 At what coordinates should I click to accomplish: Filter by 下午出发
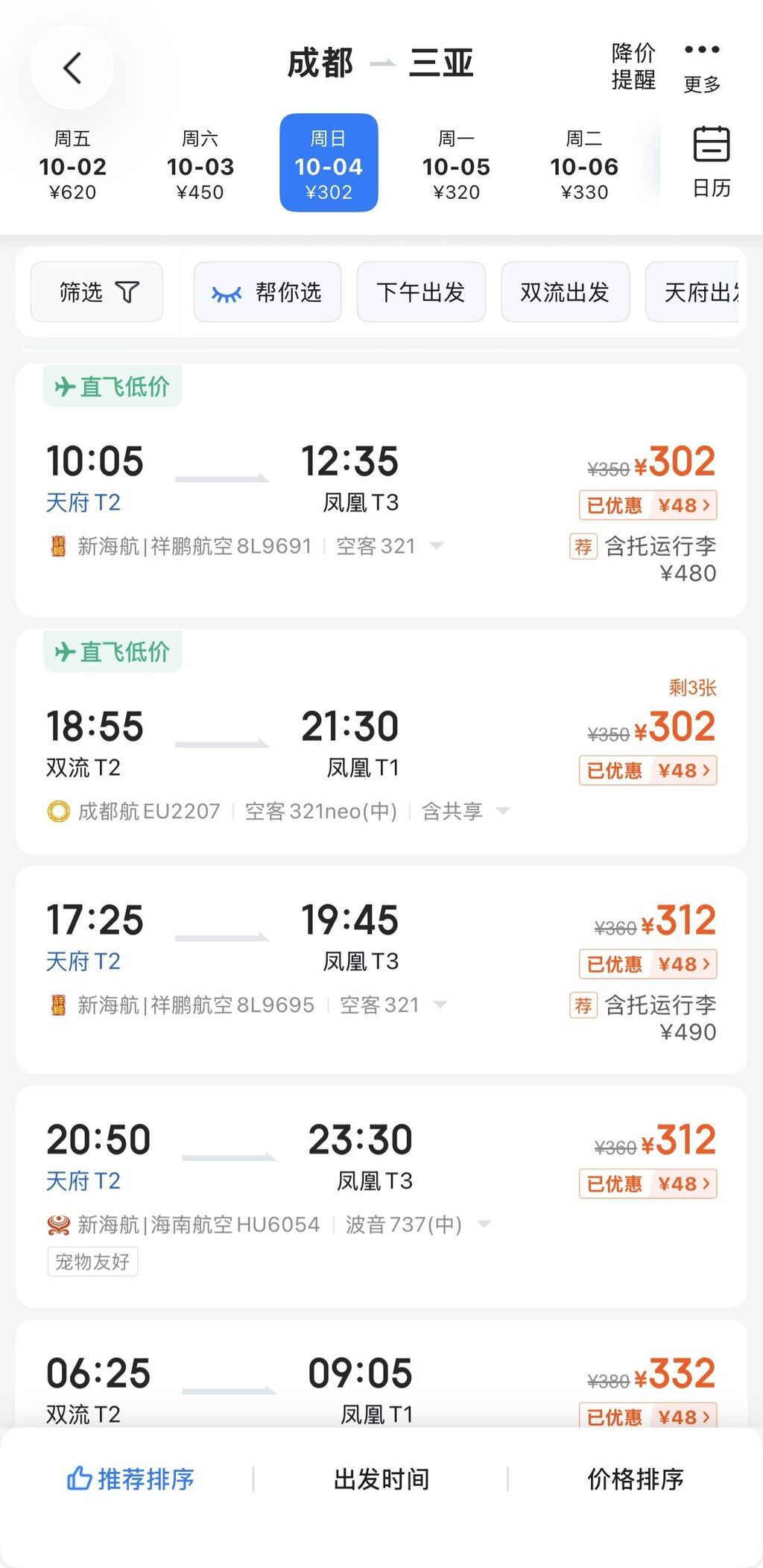421,292
